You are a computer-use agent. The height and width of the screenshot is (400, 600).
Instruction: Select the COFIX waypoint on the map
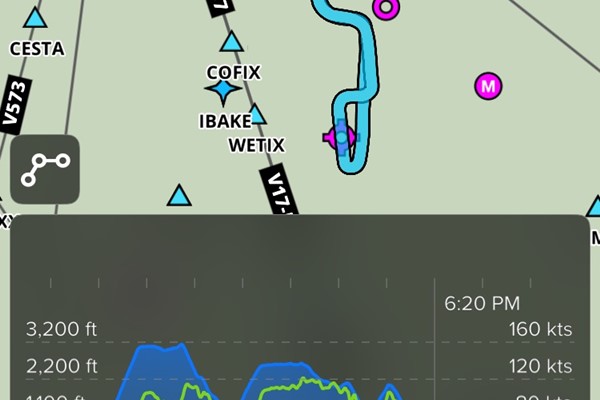pos(232,42)
